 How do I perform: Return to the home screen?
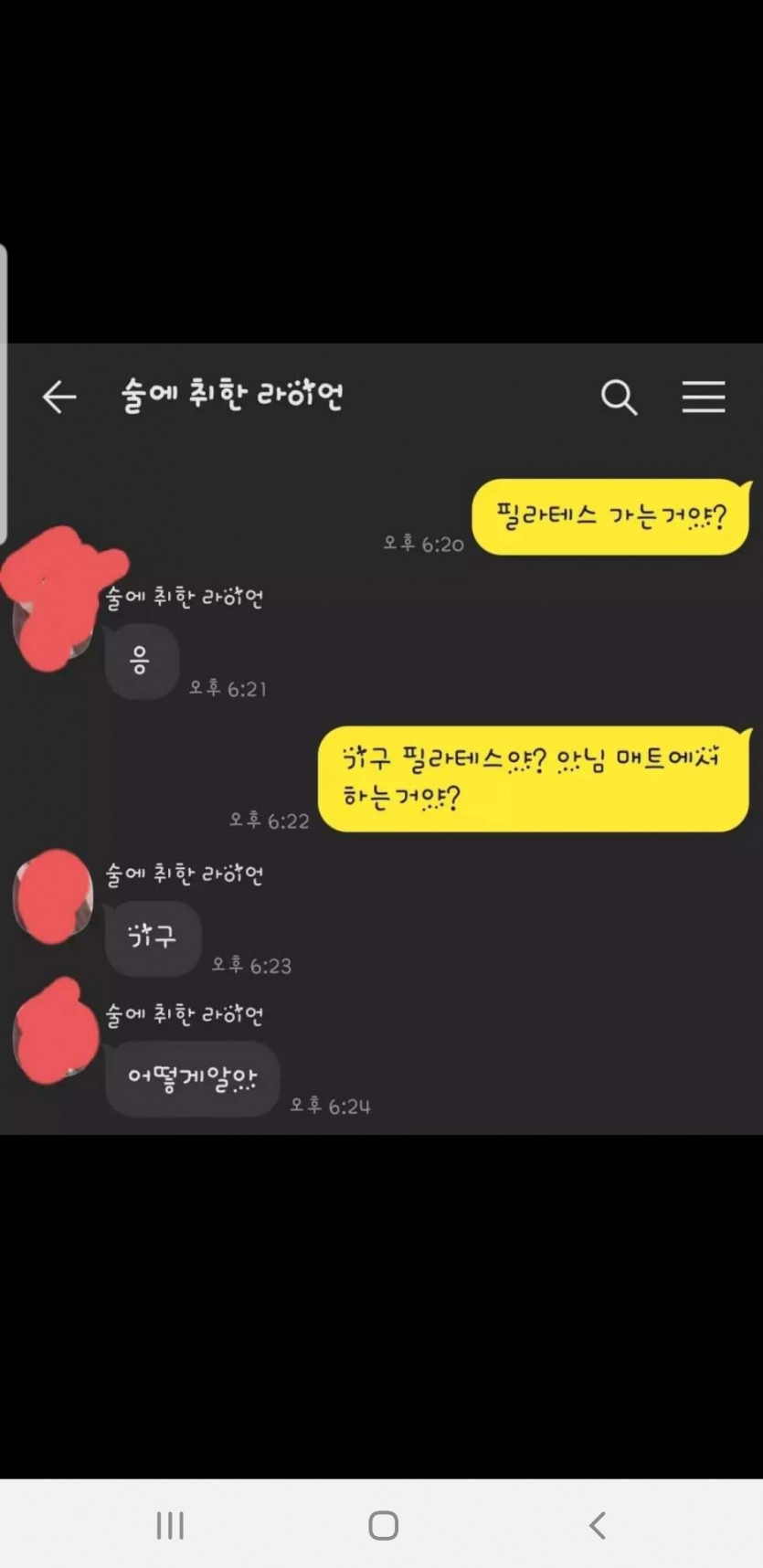[383, 1525]
